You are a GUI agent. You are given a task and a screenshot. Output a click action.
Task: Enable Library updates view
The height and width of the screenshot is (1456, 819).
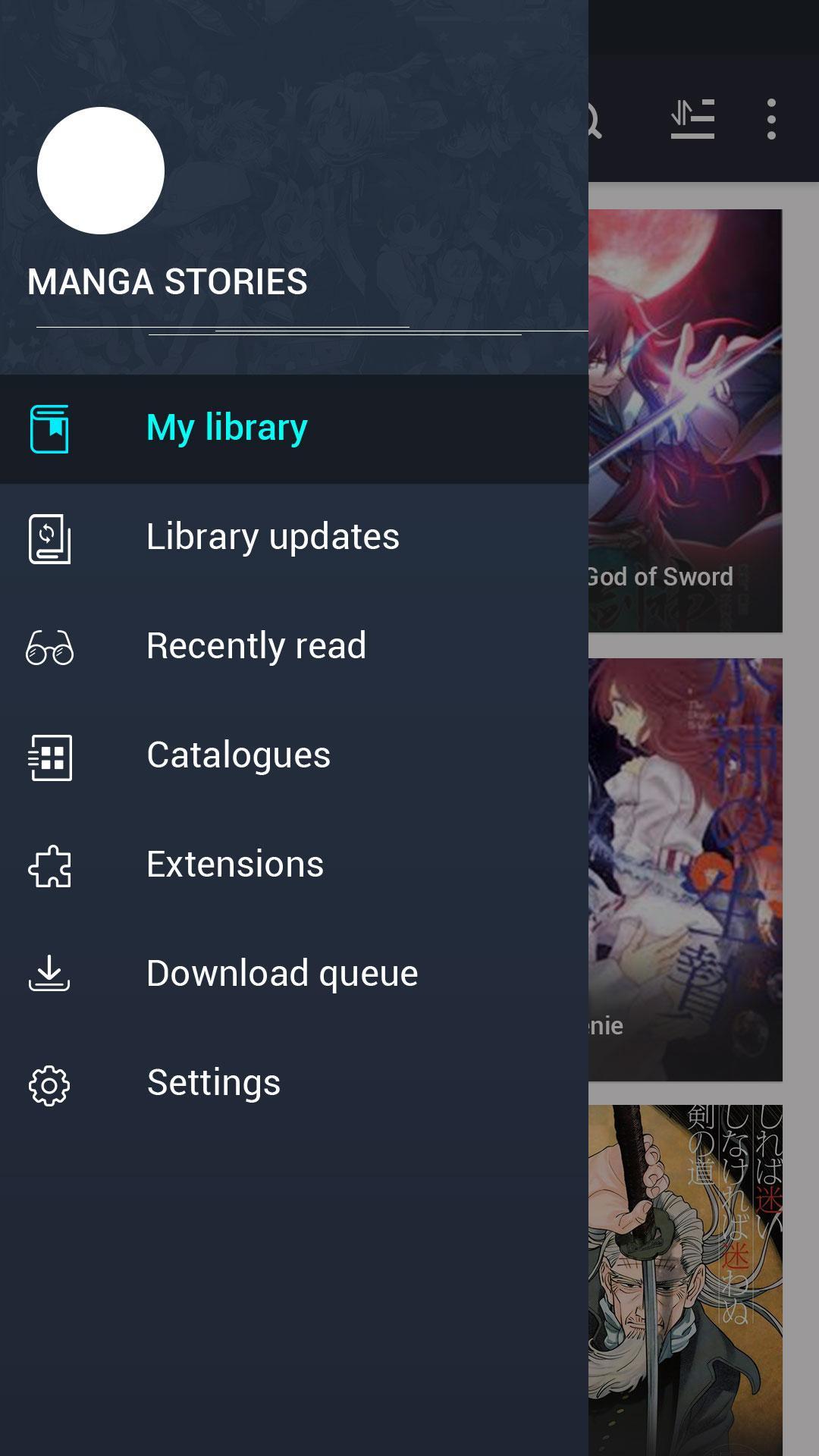point(273,537)
